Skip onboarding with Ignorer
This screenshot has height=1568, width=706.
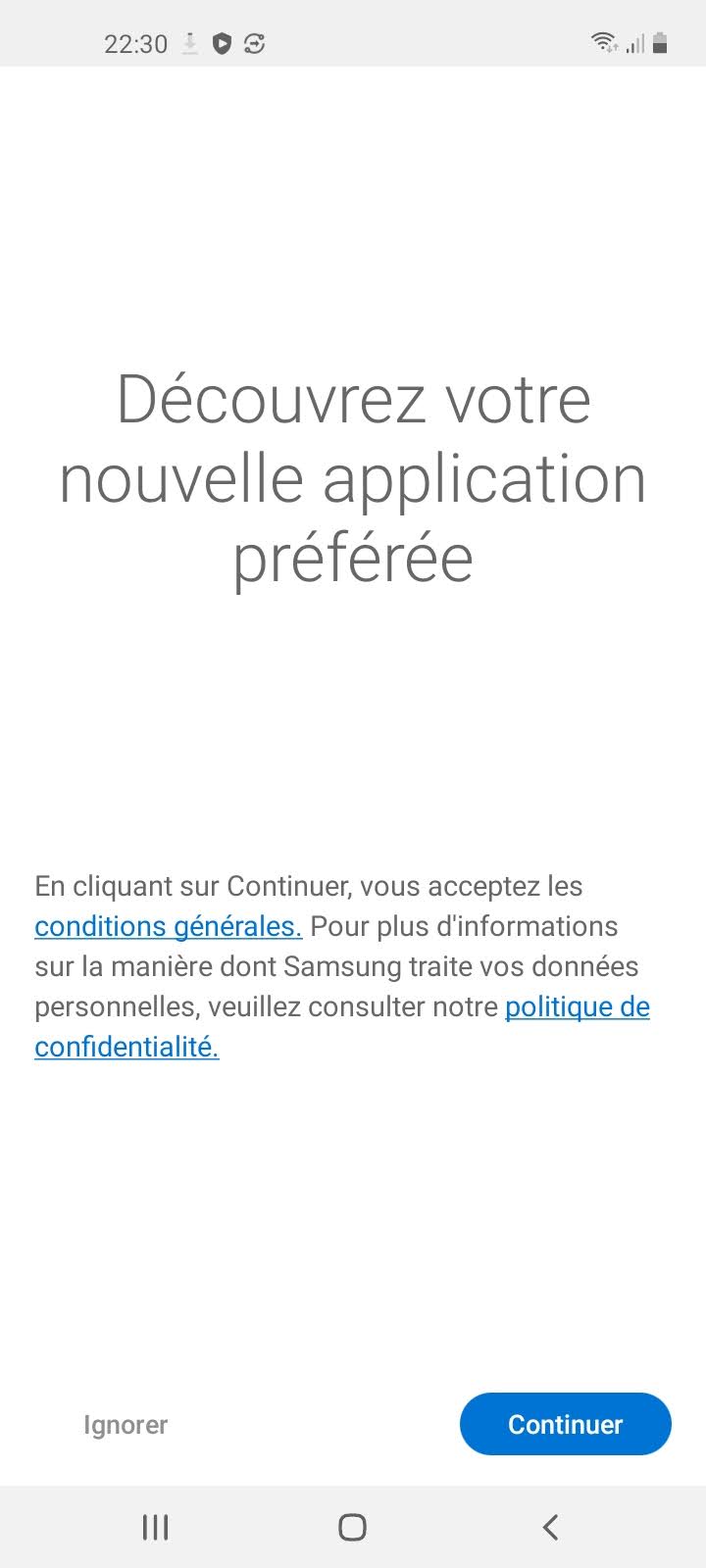pos(126,1424)
